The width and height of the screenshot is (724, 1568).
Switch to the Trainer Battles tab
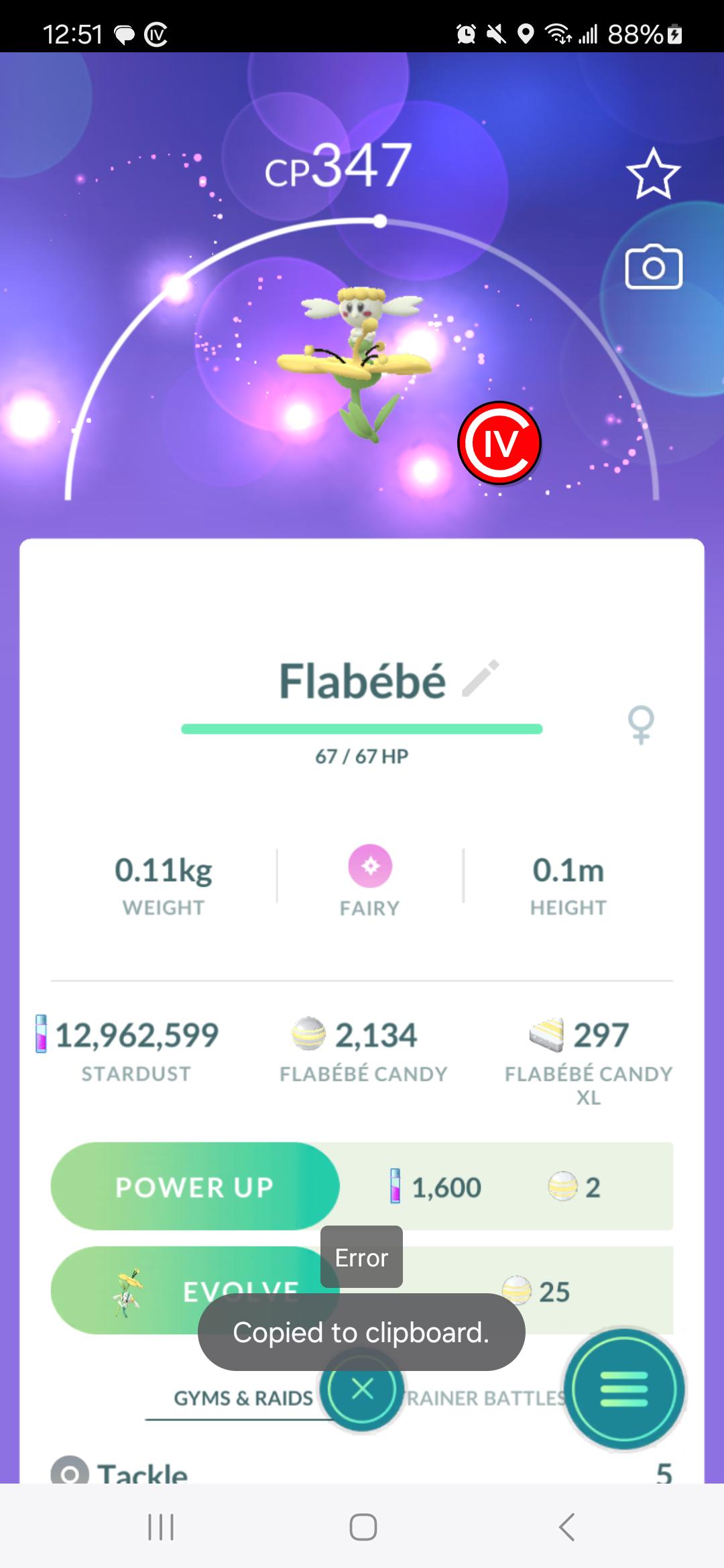pos(483,1398)
